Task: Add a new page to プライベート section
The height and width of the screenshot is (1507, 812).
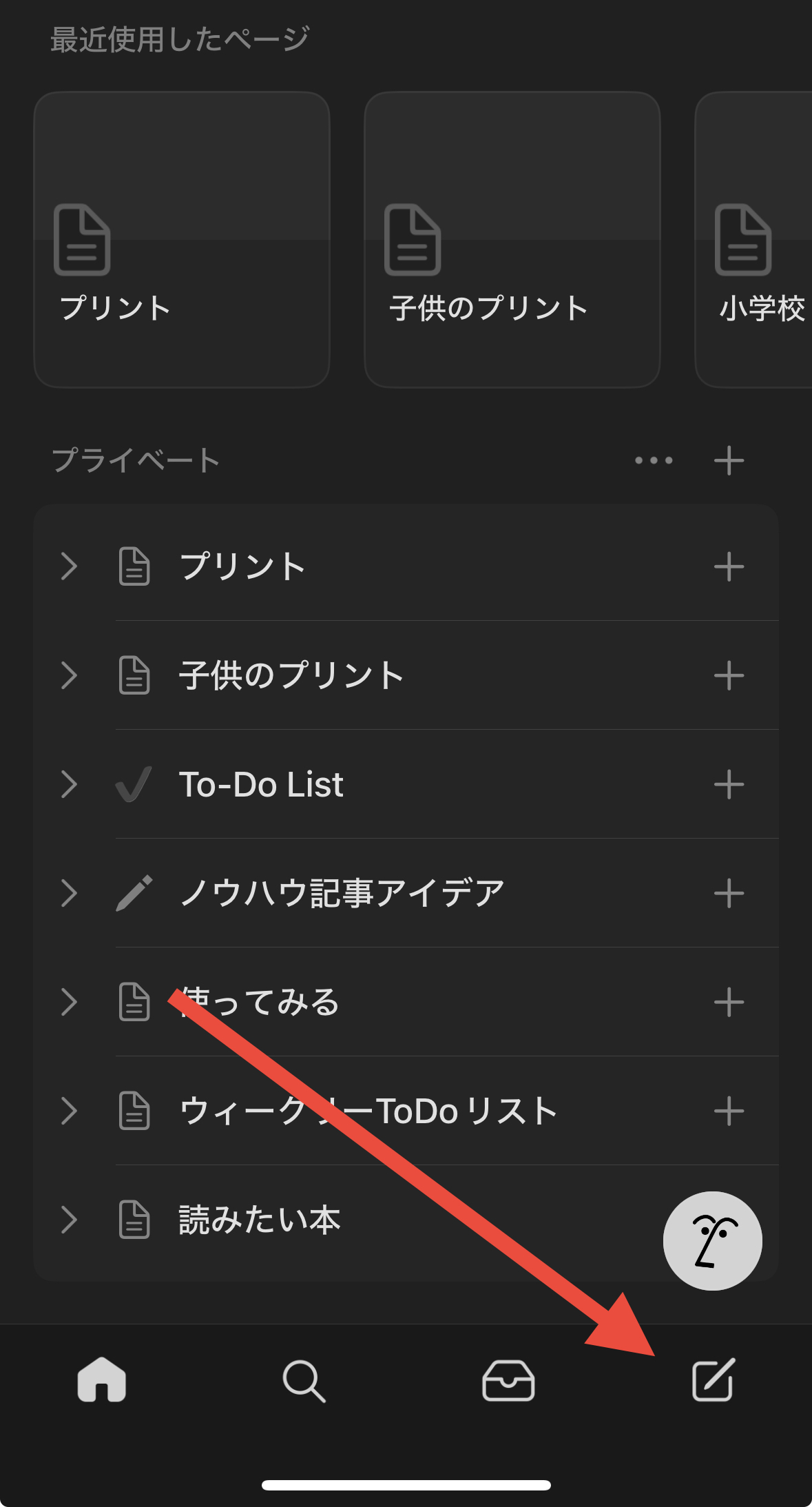Action: 729,460
